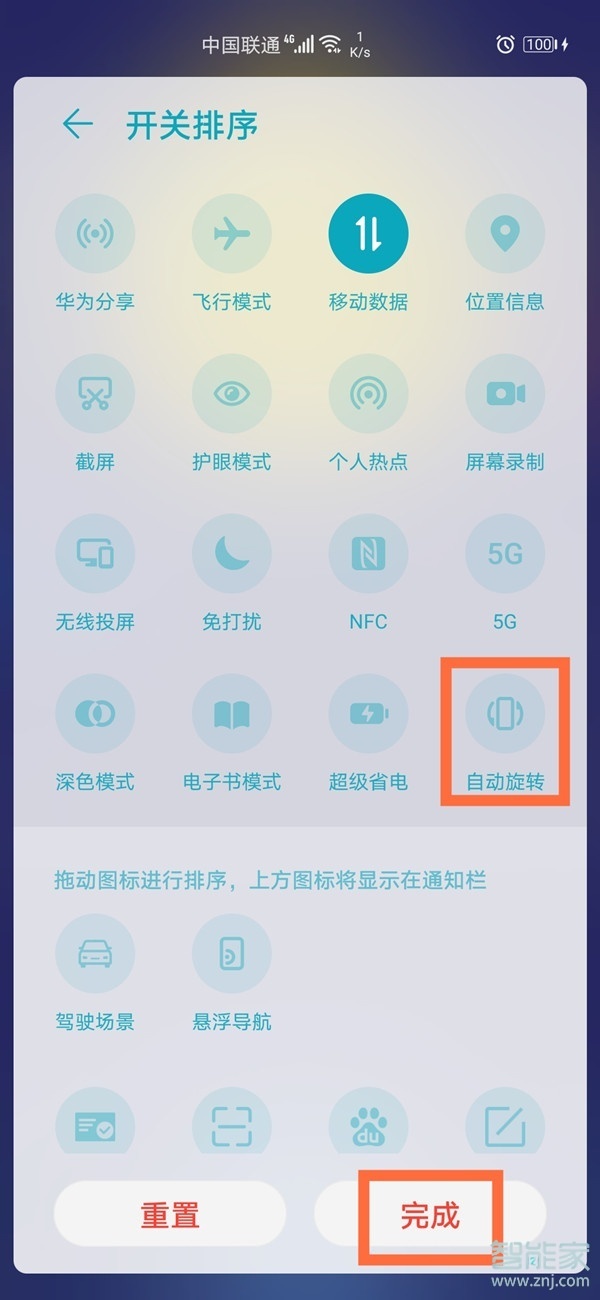Select the 深色模式 icon
The width and height of the screenshot is (600, 1300).
tap(95, 713)
